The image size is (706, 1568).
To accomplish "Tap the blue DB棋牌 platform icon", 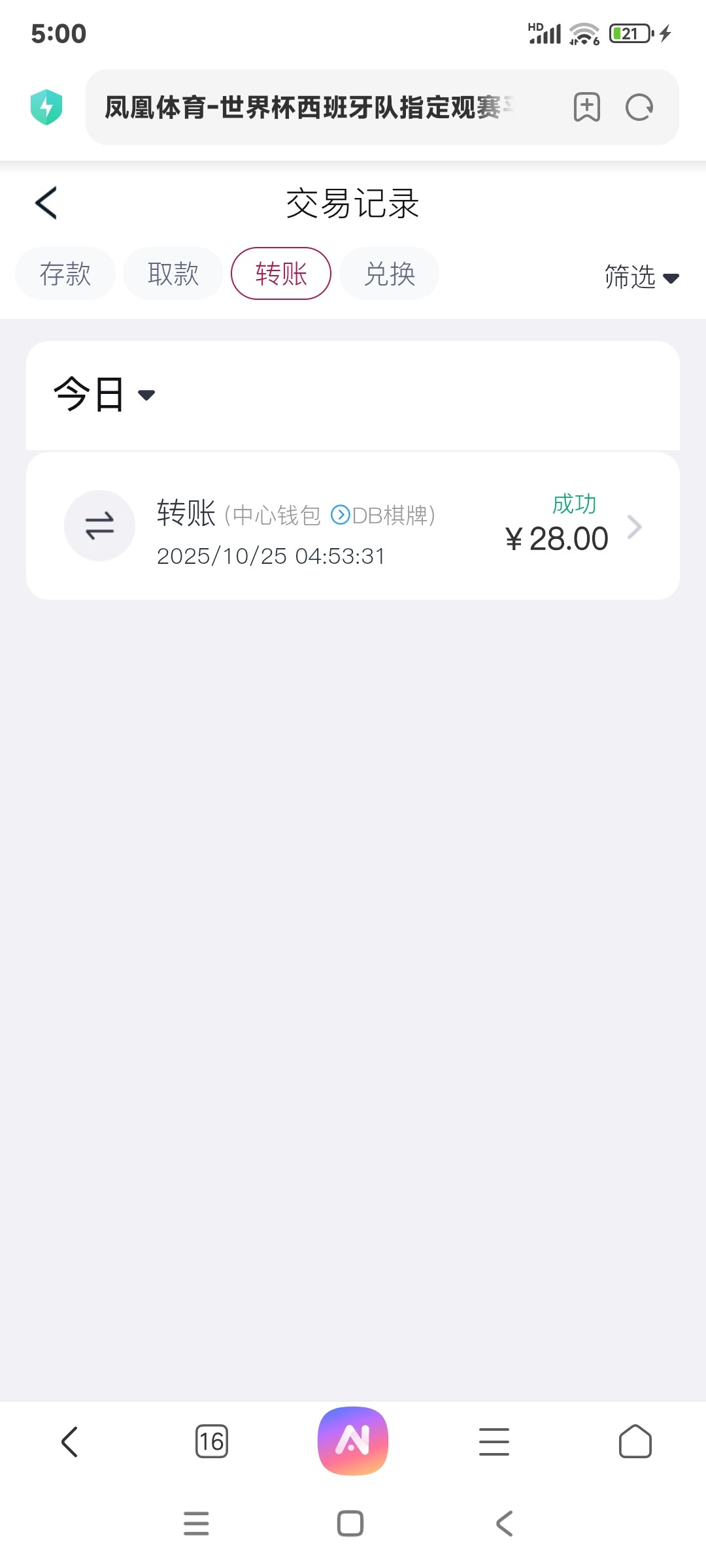I will [341, 516].
